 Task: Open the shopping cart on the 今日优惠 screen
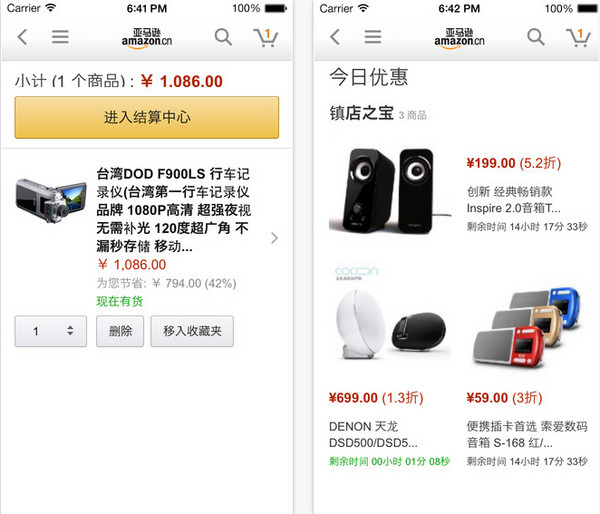[x=577, y=38]
